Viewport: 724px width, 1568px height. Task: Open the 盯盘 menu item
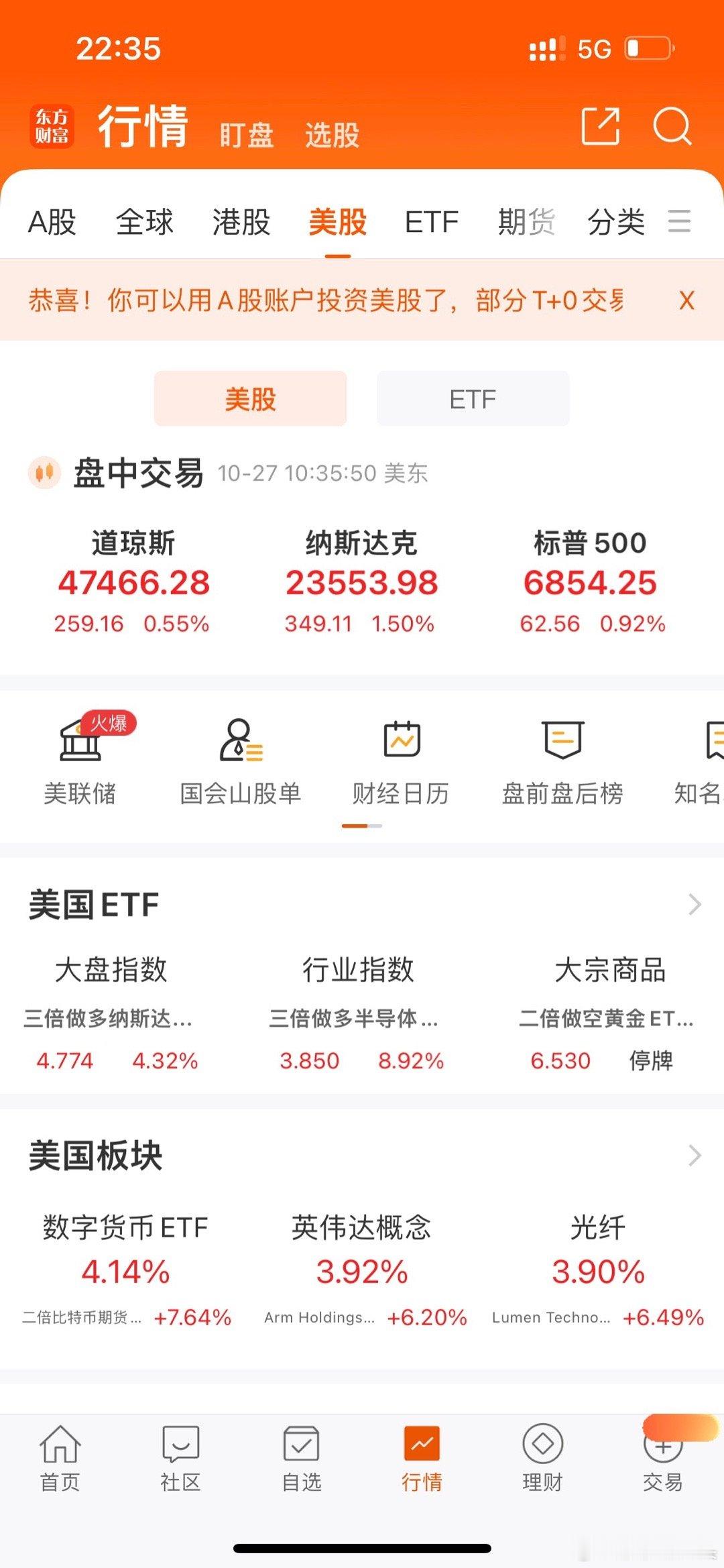(x=246, y=135)
